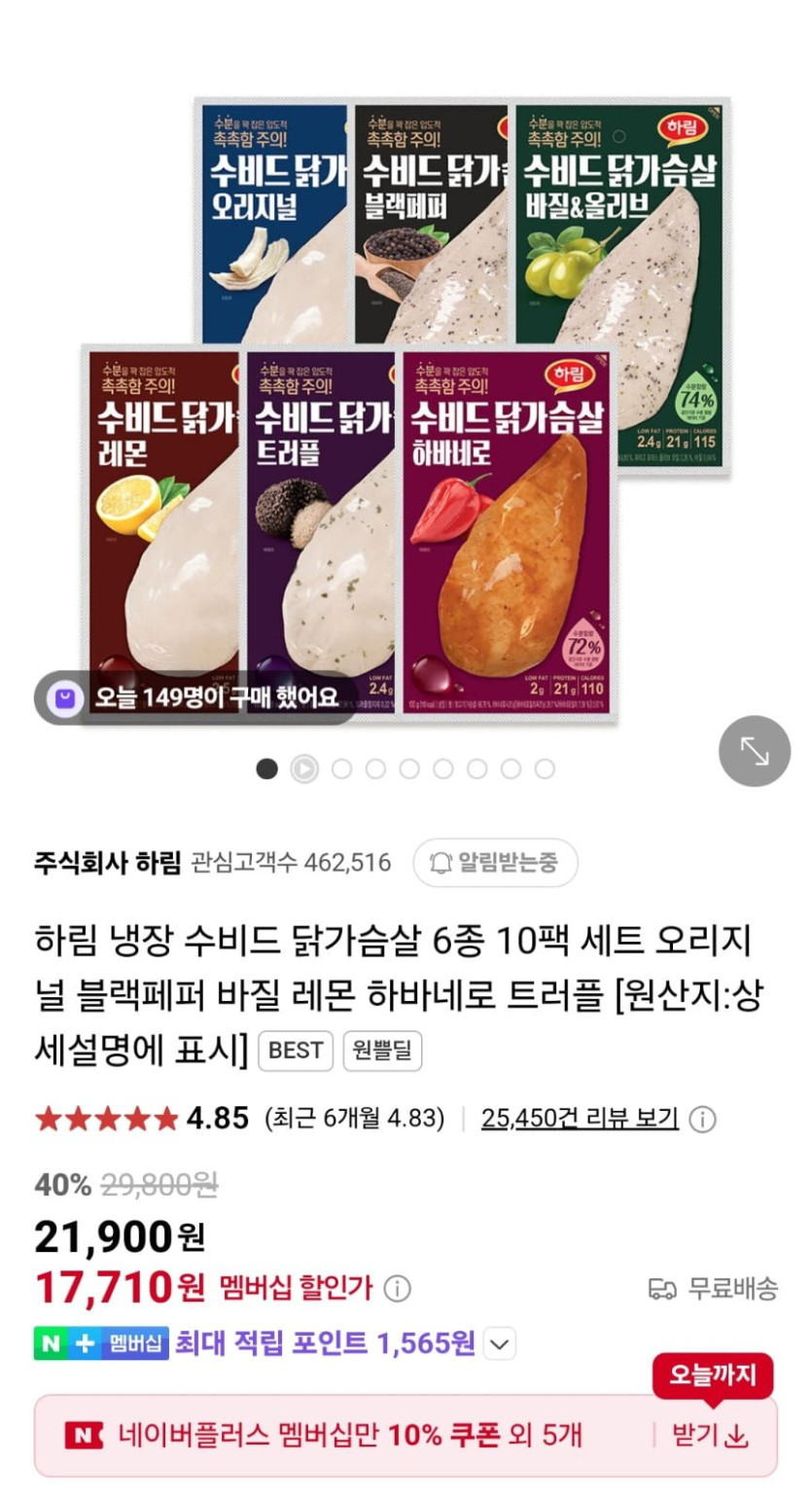Show info about 멤버십 할인가
The height and width of the screenshot is (1500, 812).
click(x=397, y=1289)
